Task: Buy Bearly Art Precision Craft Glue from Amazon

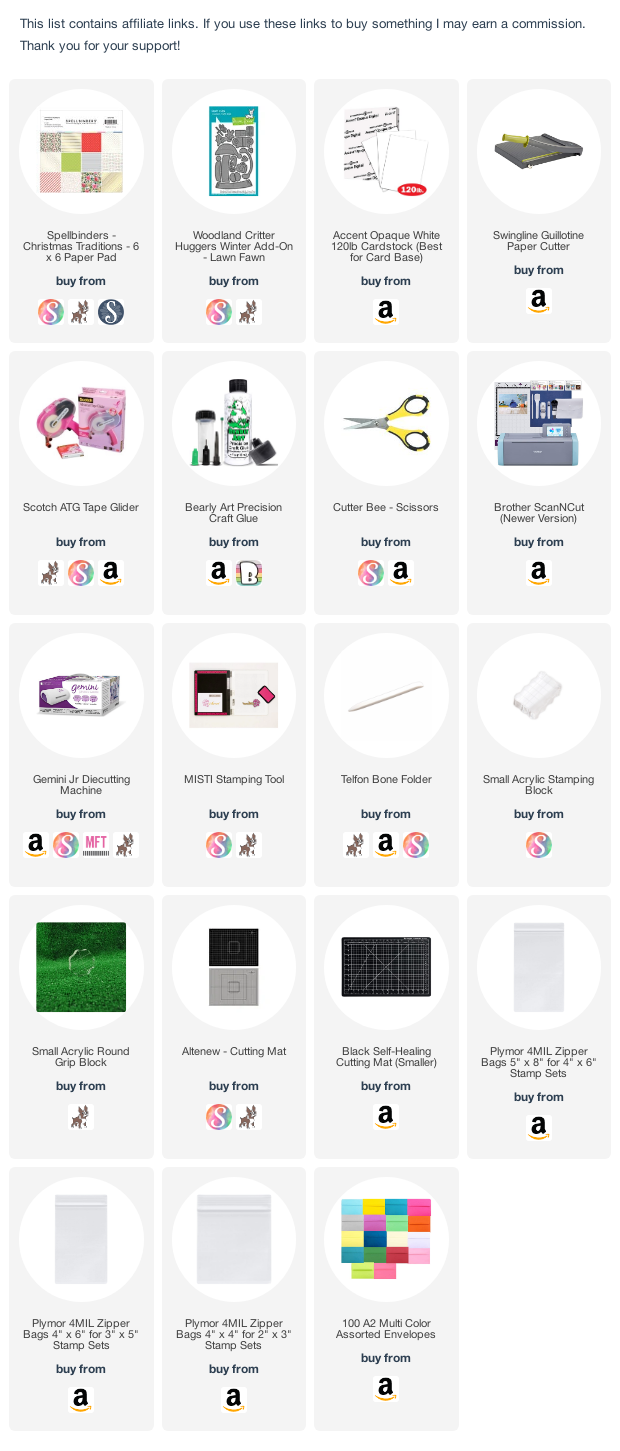Action: 218,573
